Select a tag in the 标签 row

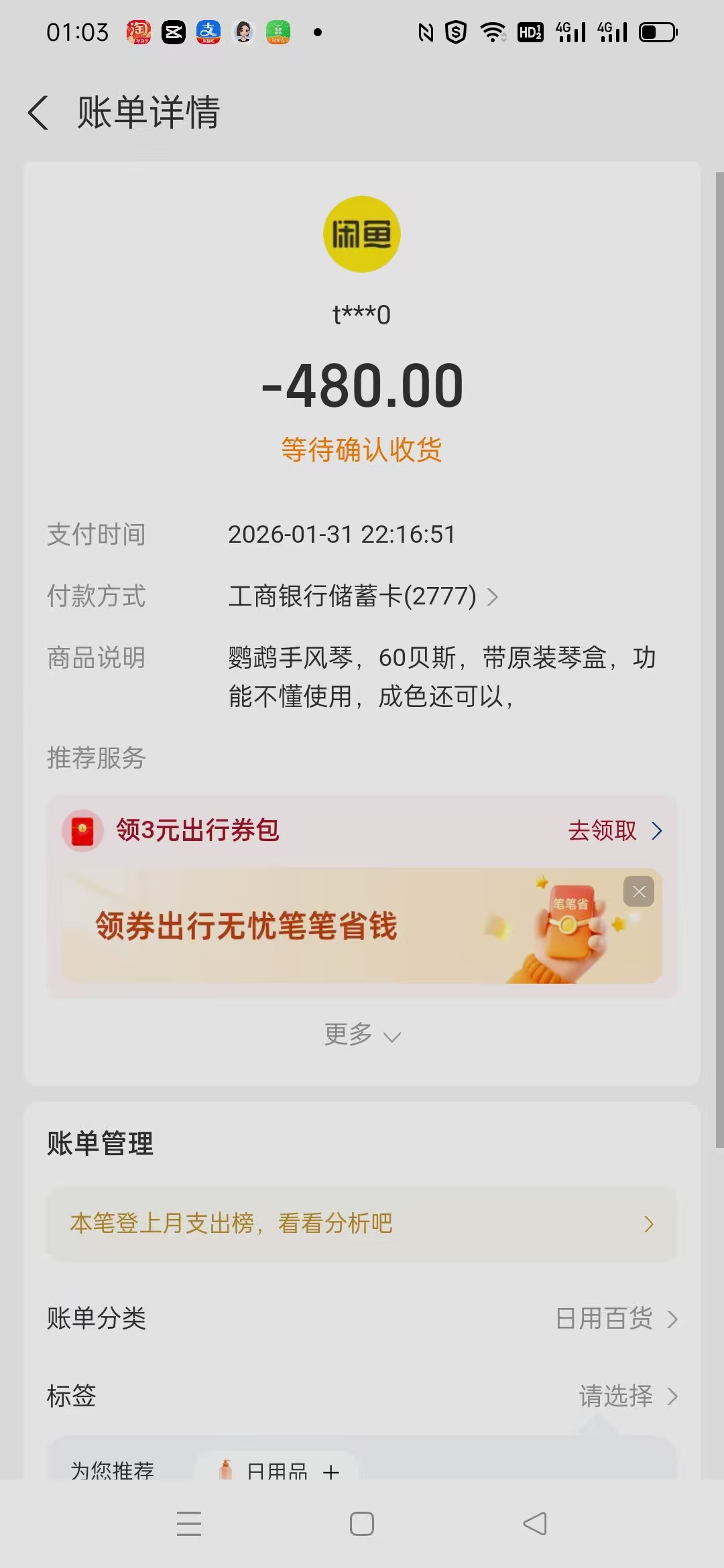627,1396
